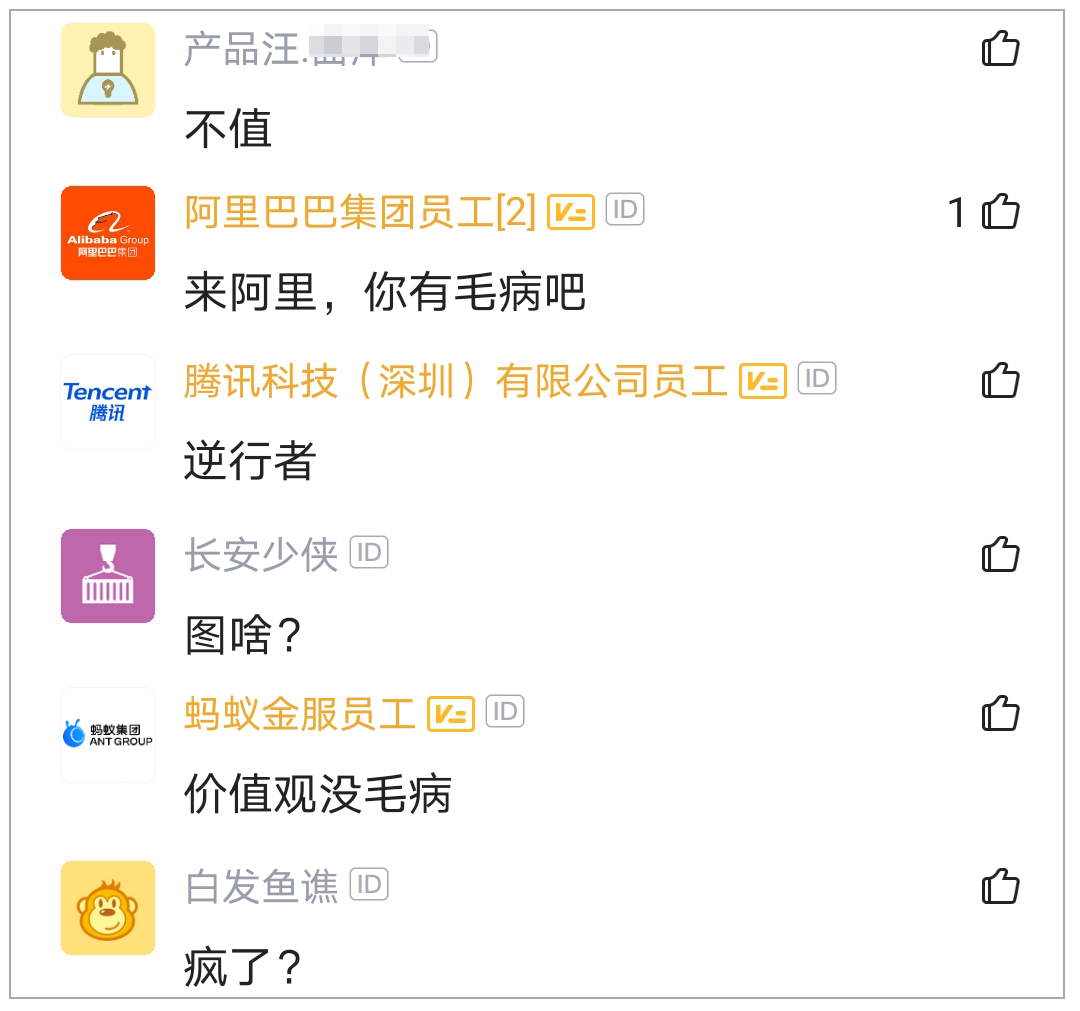Like 长安少侠's comment 图啥？
Viewport: 1080px width, 1011px height.
click(x=1000, y=554)
